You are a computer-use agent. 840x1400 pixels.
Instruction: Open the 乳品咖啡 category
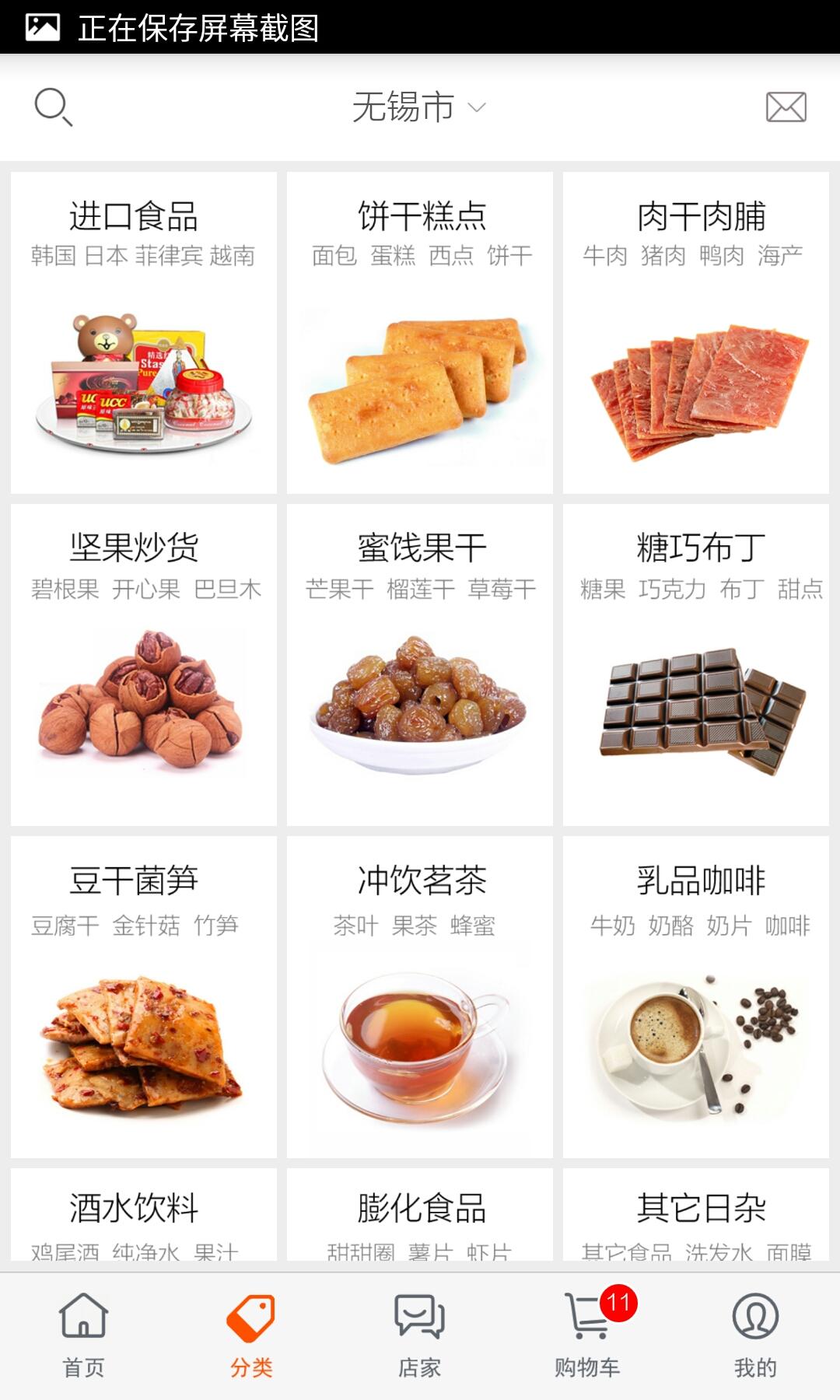pos(696,997)
